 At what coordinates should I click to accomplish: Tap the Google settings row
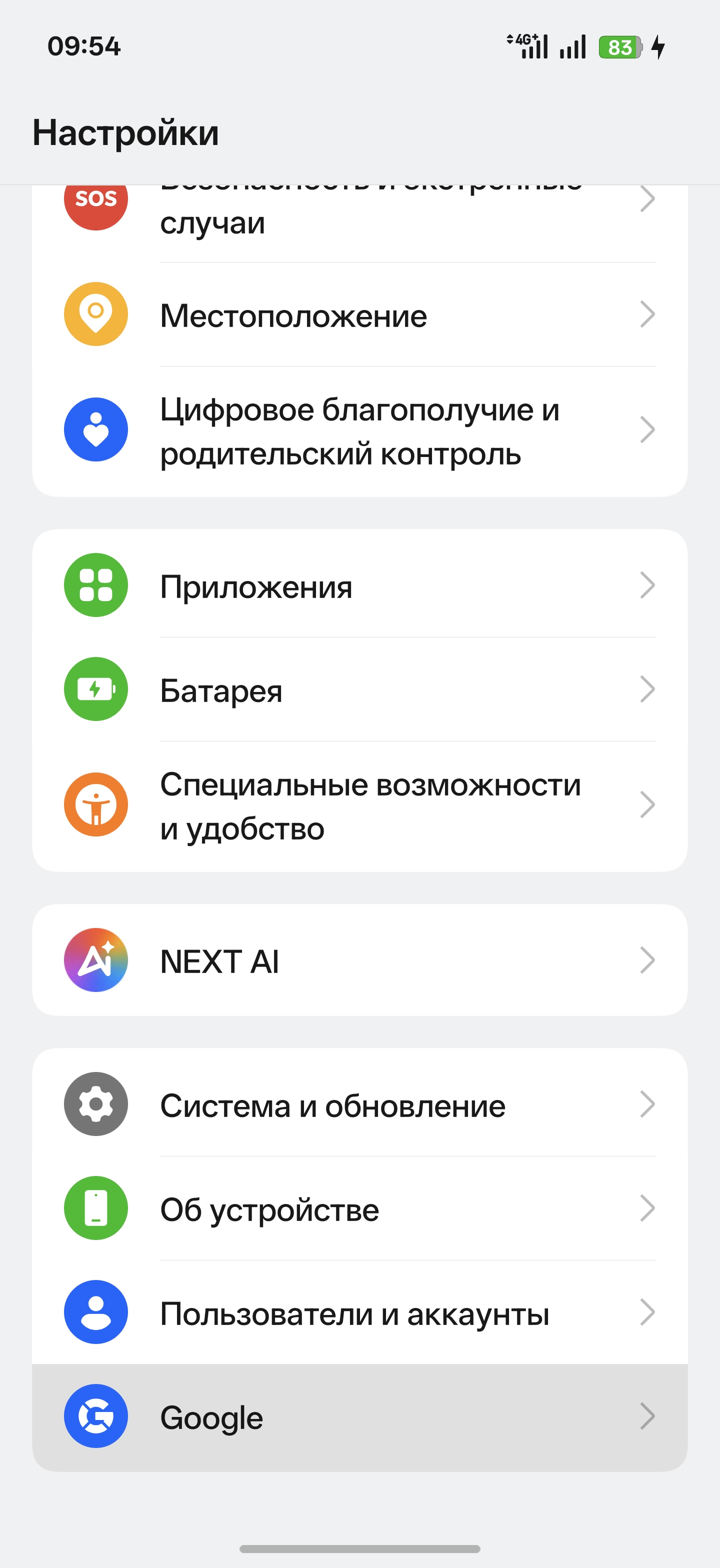[x=359, y=1417]
